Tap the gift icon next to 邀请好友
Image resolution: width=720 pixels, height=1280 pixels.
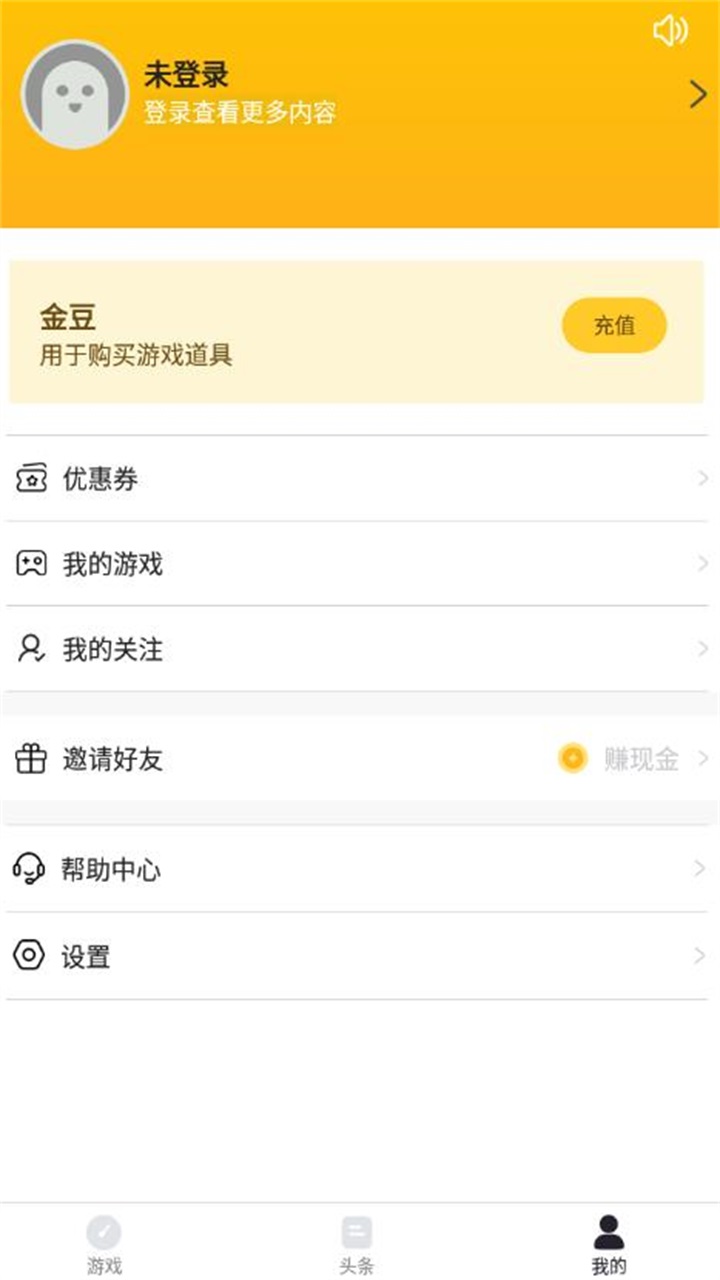click(30, 760)
